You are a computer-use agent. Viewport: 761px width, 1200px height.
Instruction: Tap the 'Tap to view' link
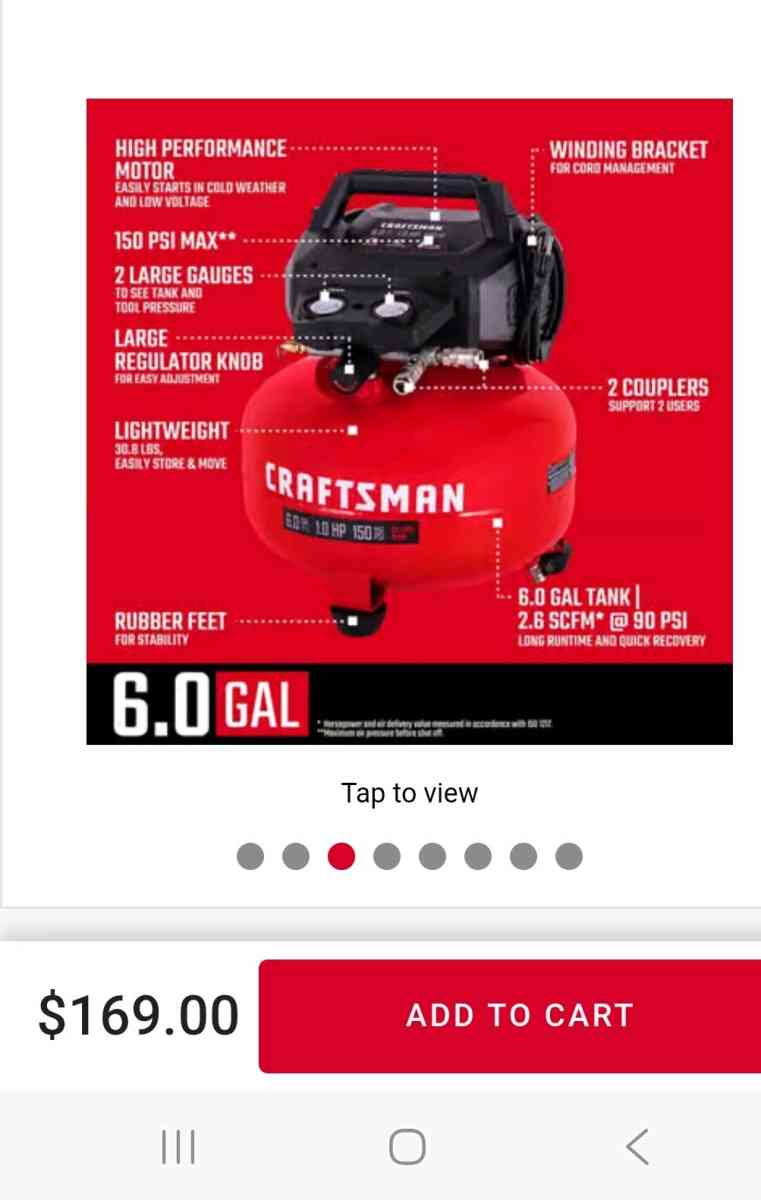pos(408,792)
